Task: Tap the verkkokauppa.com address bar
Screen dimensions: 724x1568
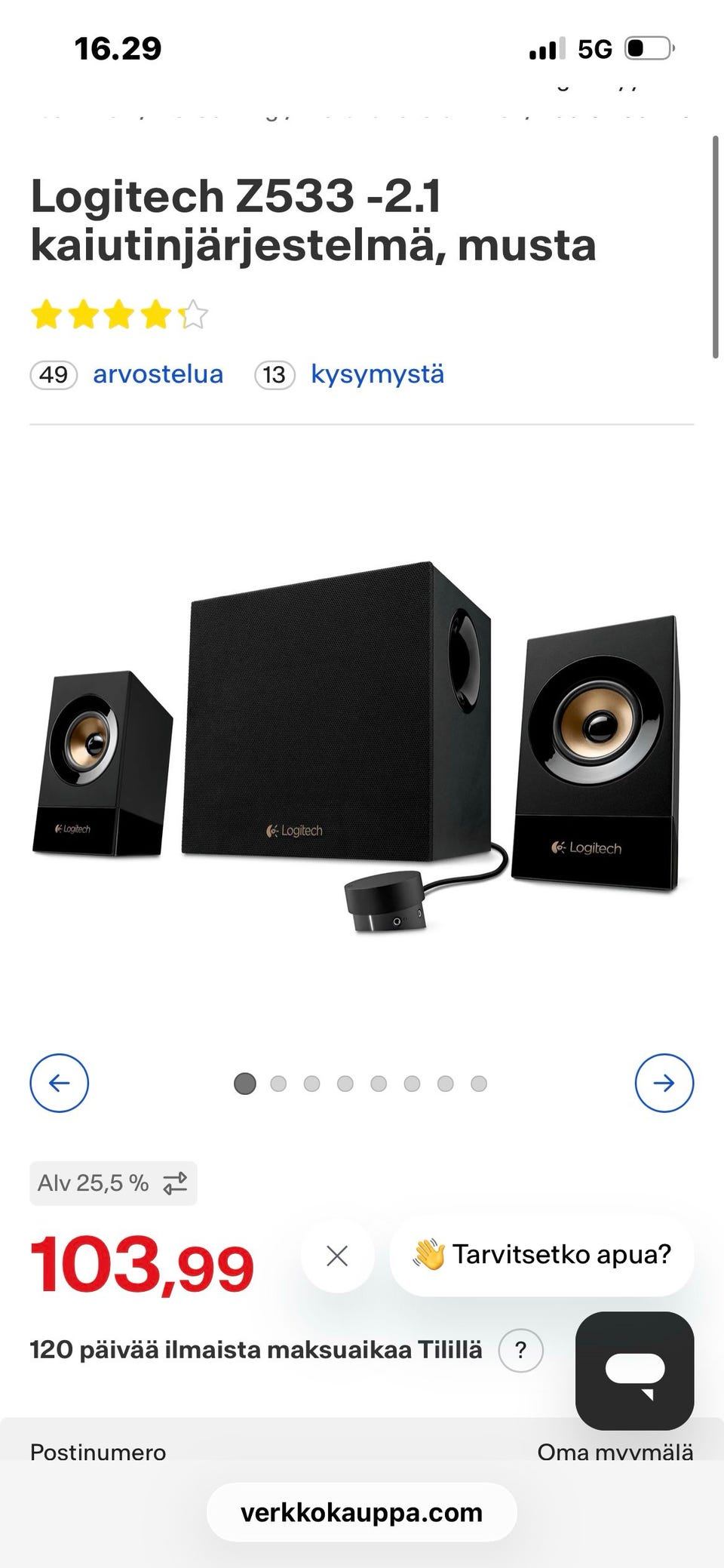Action: coord(362,1512)
